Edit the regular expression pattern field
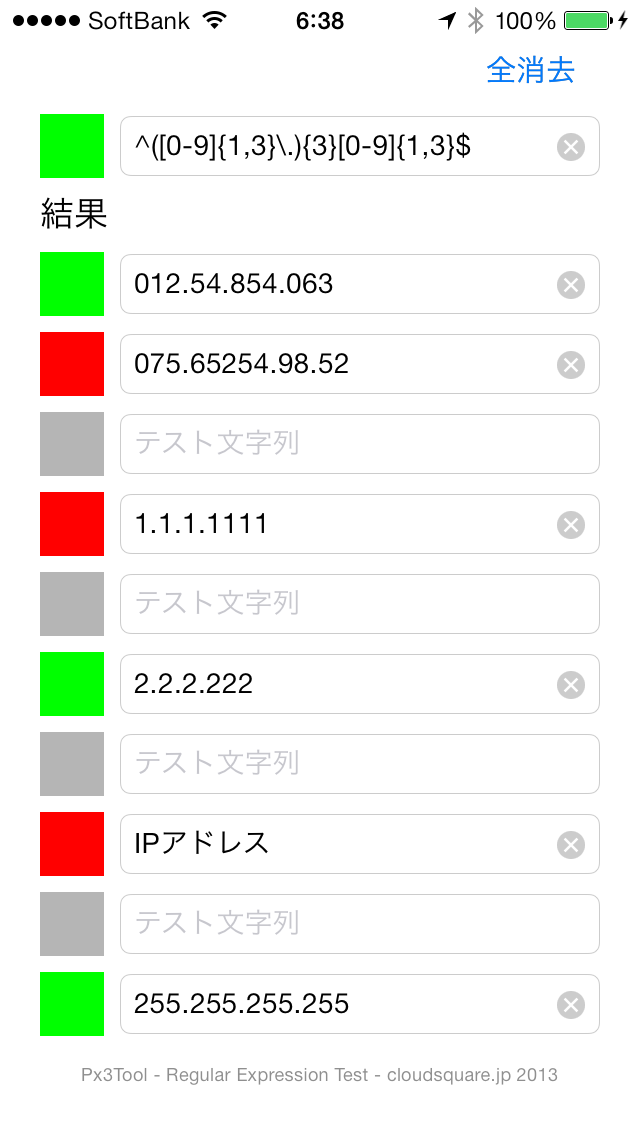The width and height of the screenshot is (640, 1136). (x=360, y=146)
